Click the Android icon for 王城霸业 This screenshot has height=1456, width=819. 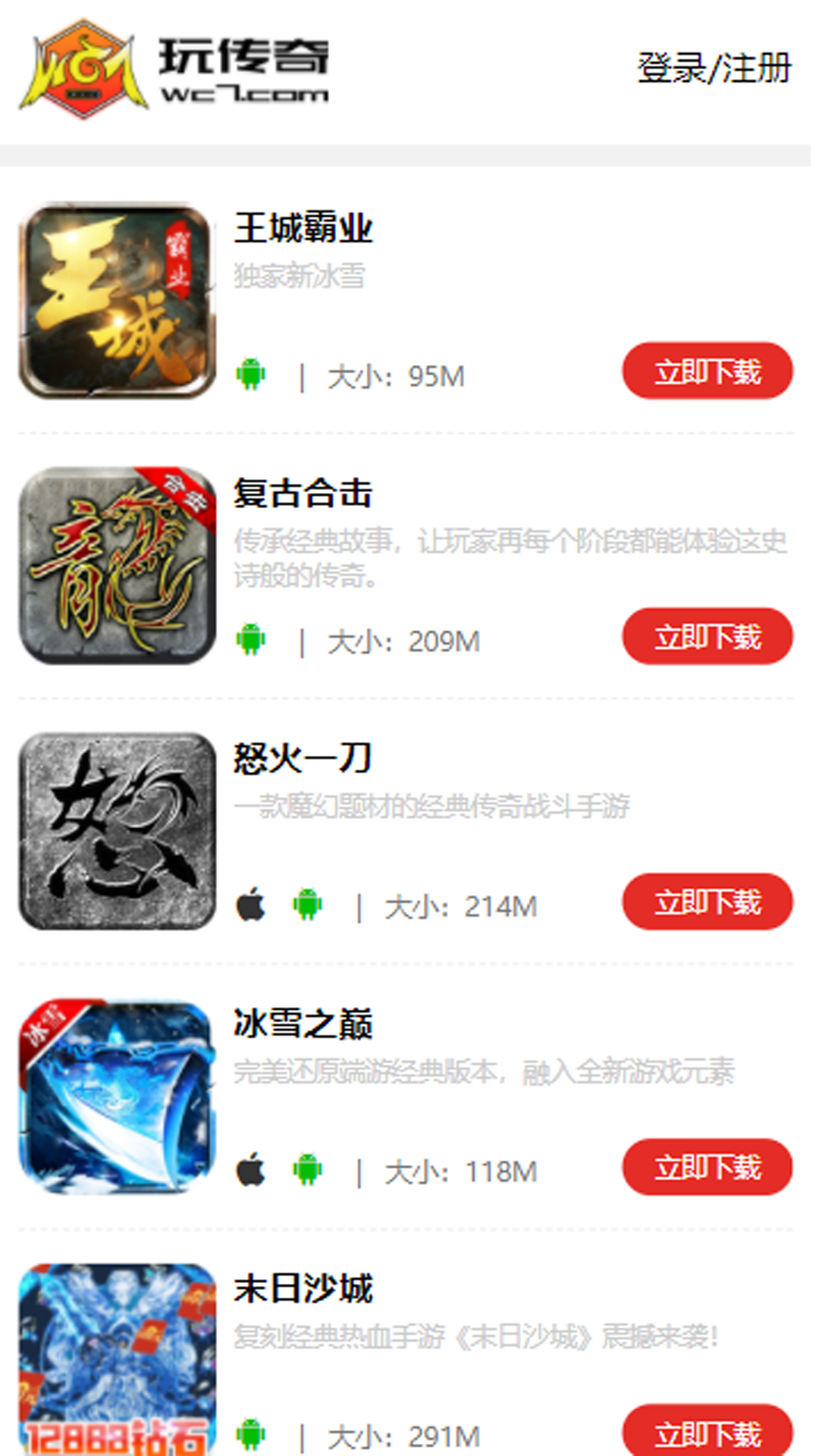click(250, 373)
